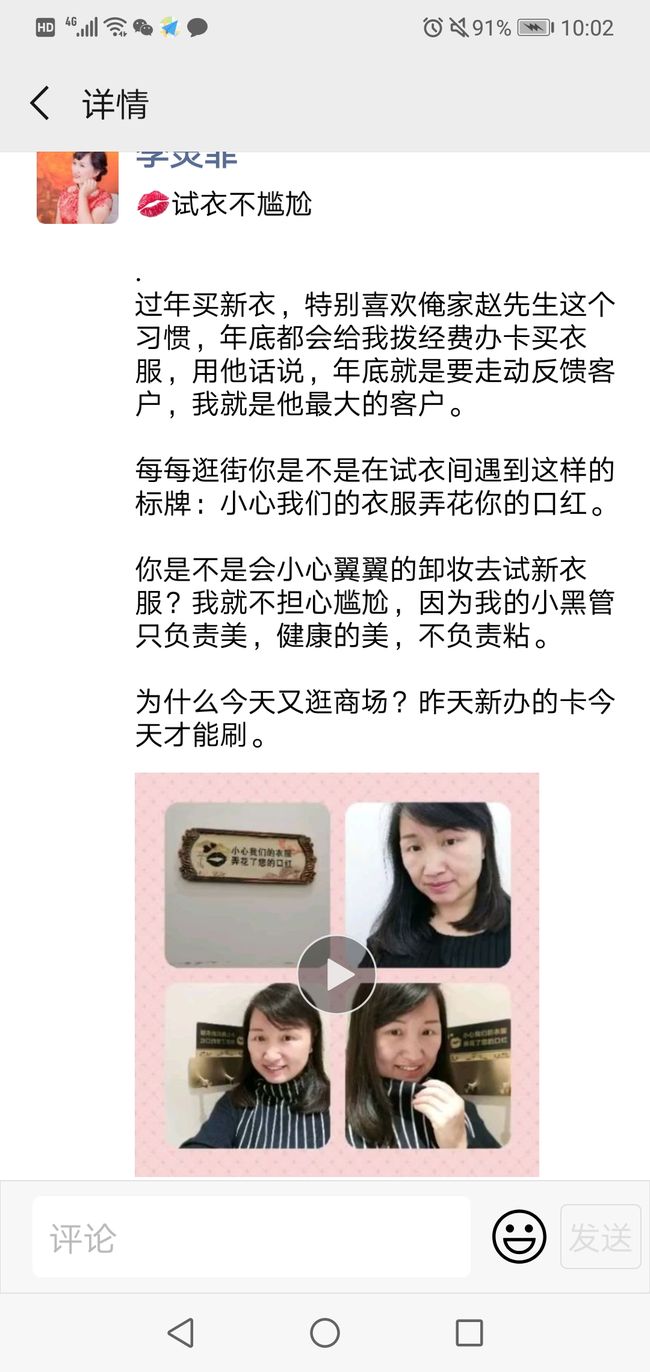Go back from the 详情 page

40,104
